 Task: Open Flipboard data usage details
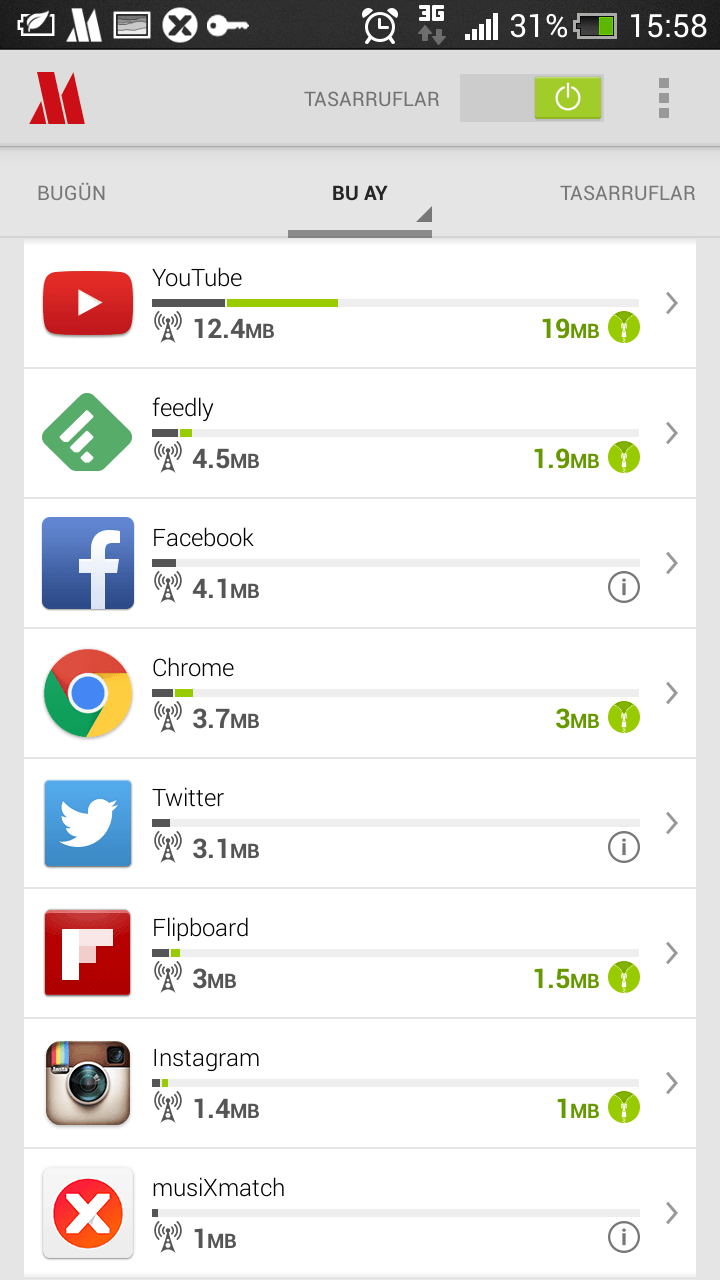(x=360, y=953)
